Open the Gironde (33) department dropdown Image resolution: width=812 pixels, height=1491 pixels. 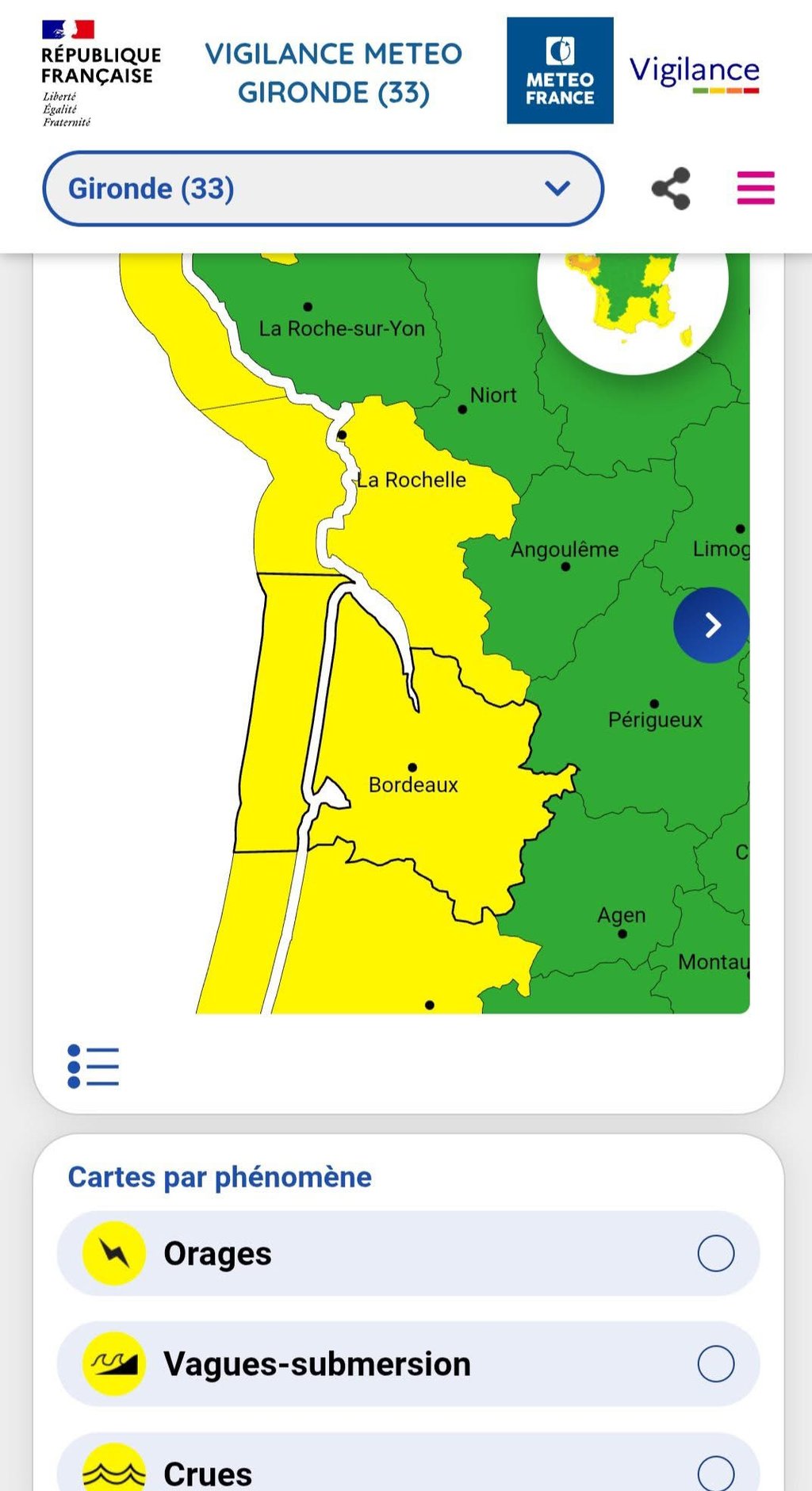[323, 189]
